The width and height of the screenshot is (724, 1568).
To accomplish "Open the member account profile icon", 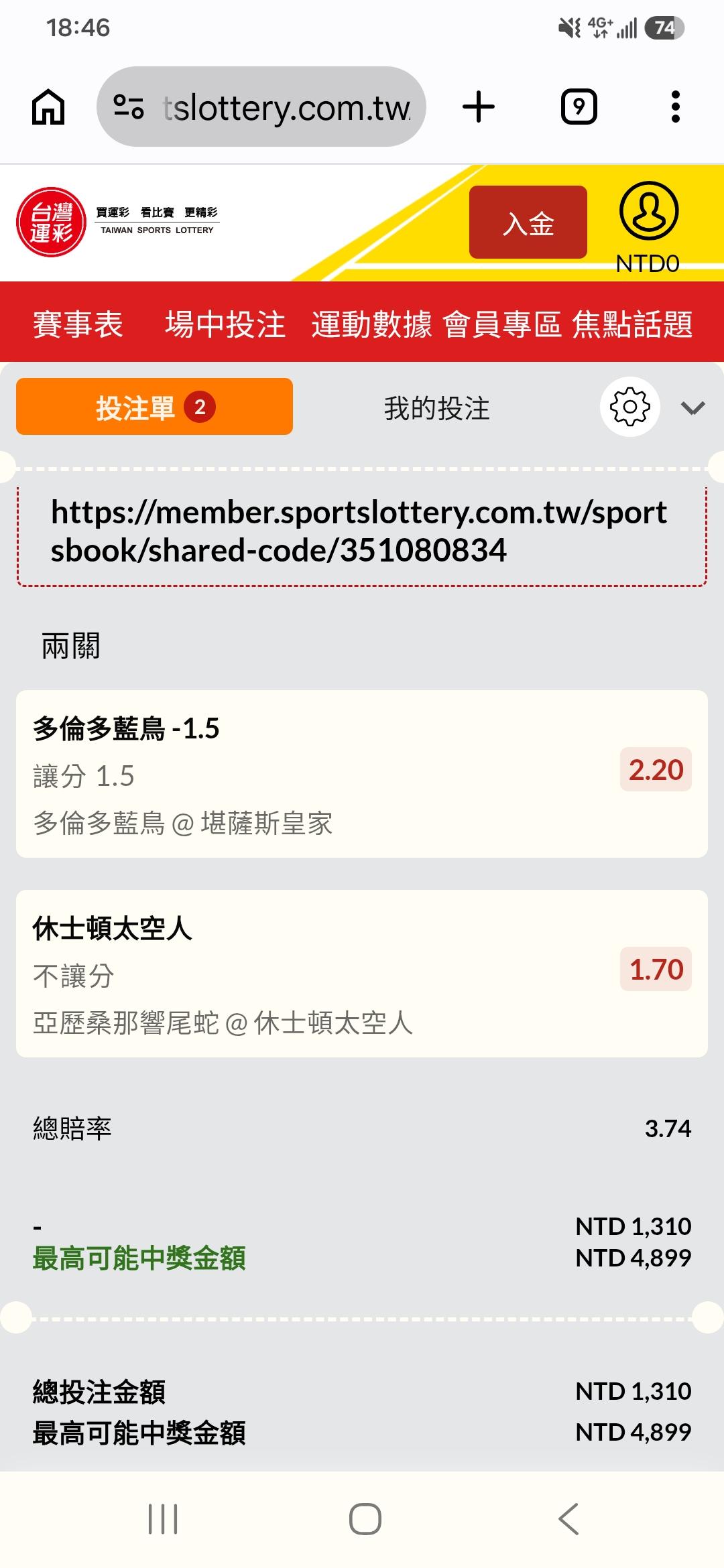I will [x=648, y=211].
